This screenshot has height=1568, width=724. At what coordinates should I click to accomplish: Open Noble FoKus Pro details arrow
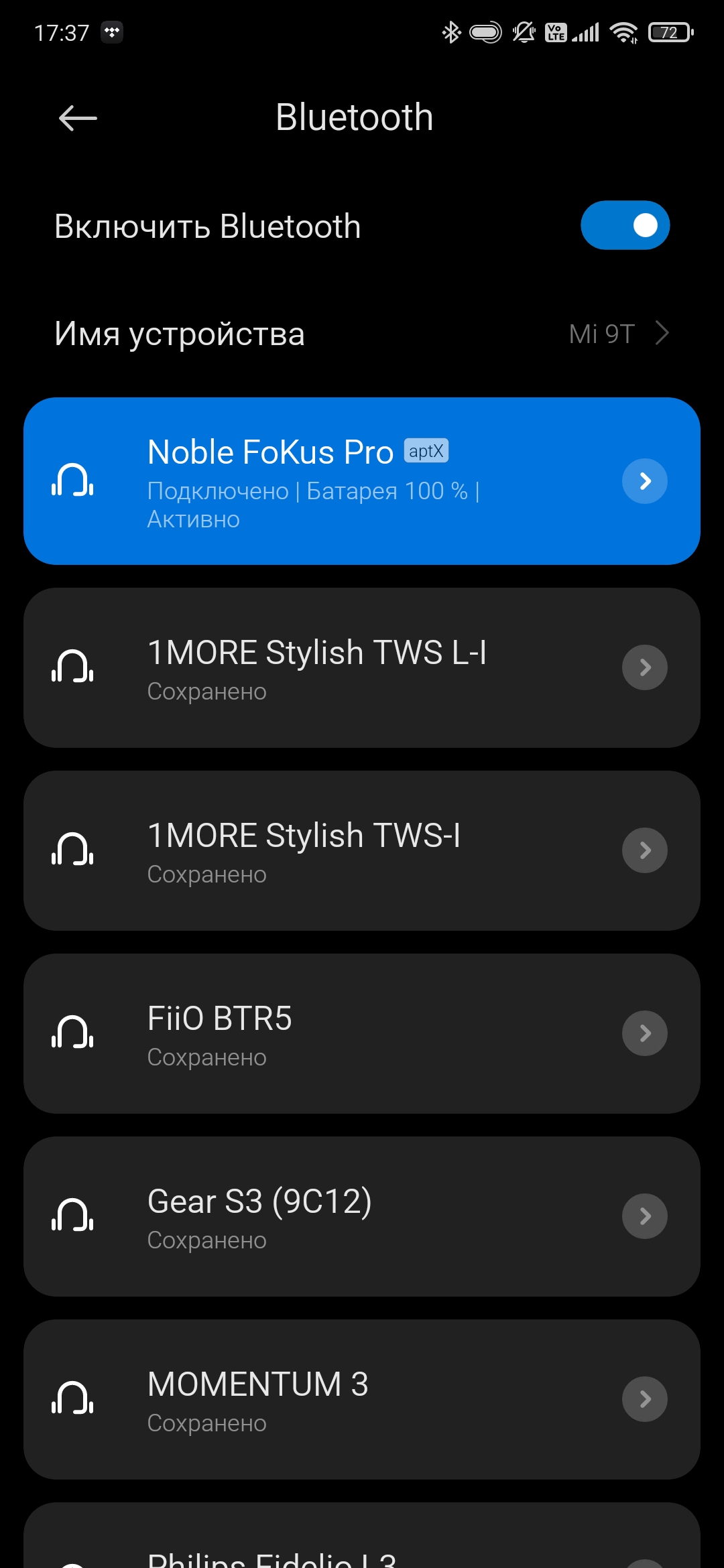[x=644, y=481]
